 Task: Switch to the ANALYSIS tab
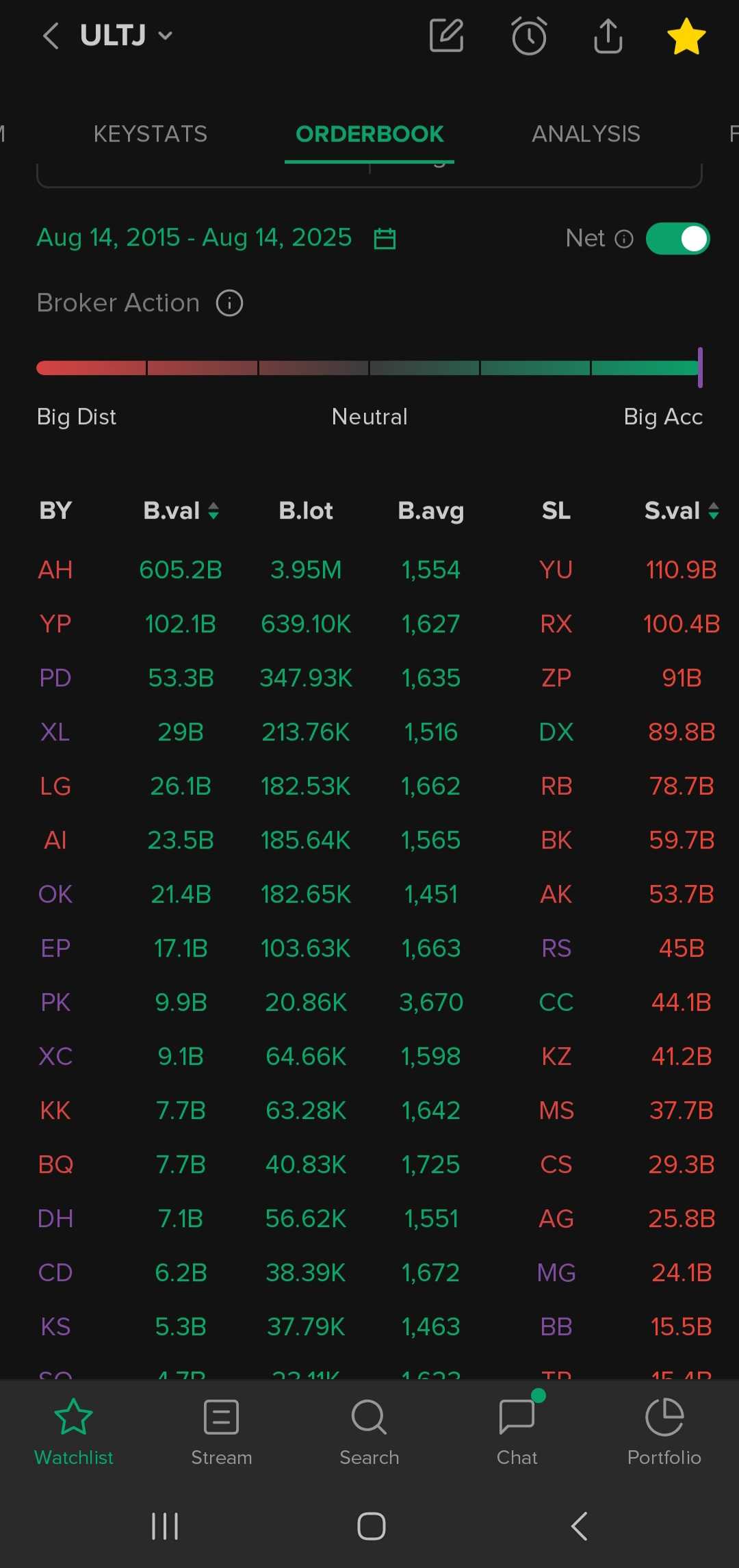click(586, 133)
